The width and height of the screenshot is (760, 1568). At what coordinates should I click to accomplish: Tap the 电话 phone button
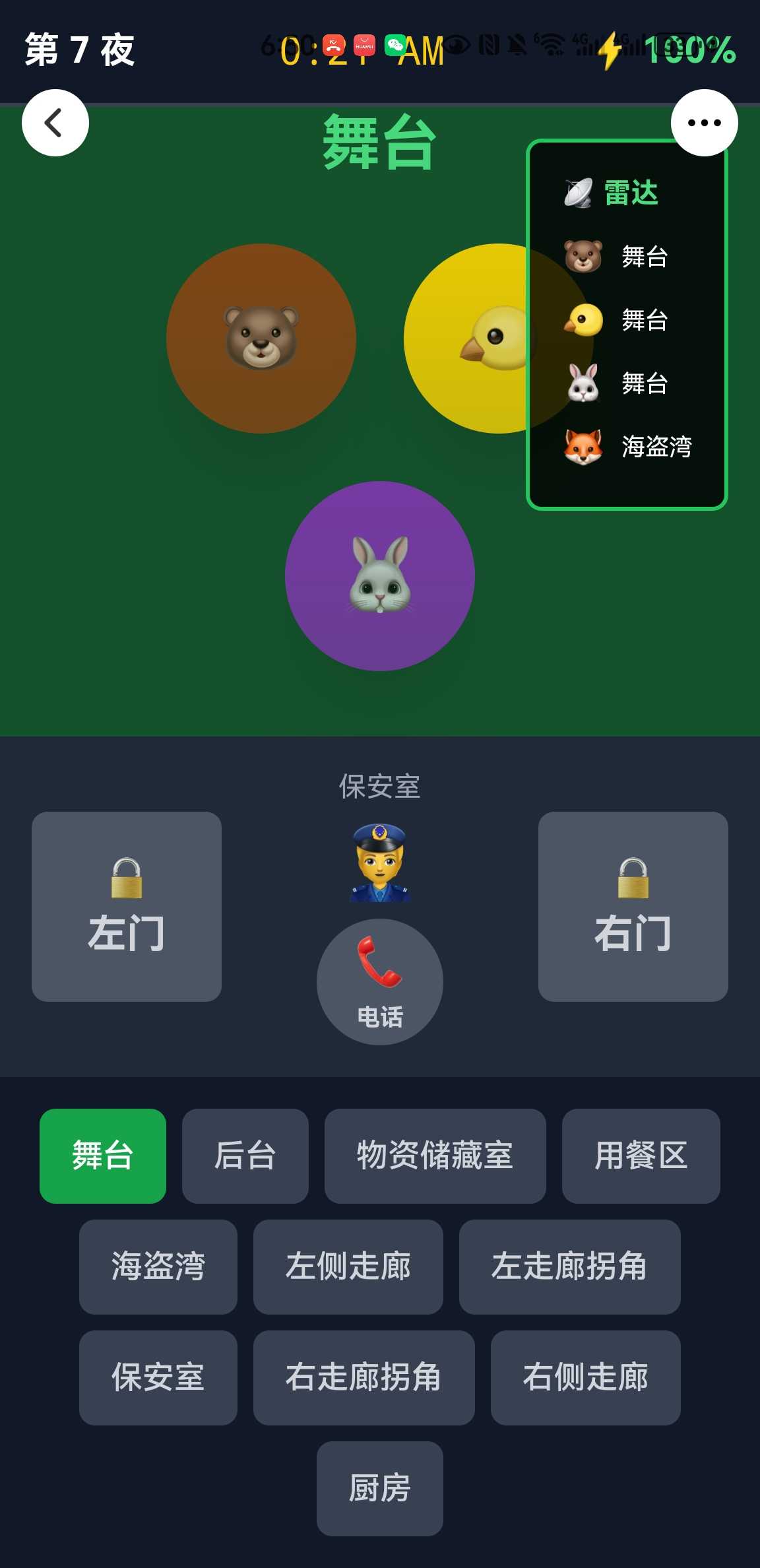(x=379, y=981)
